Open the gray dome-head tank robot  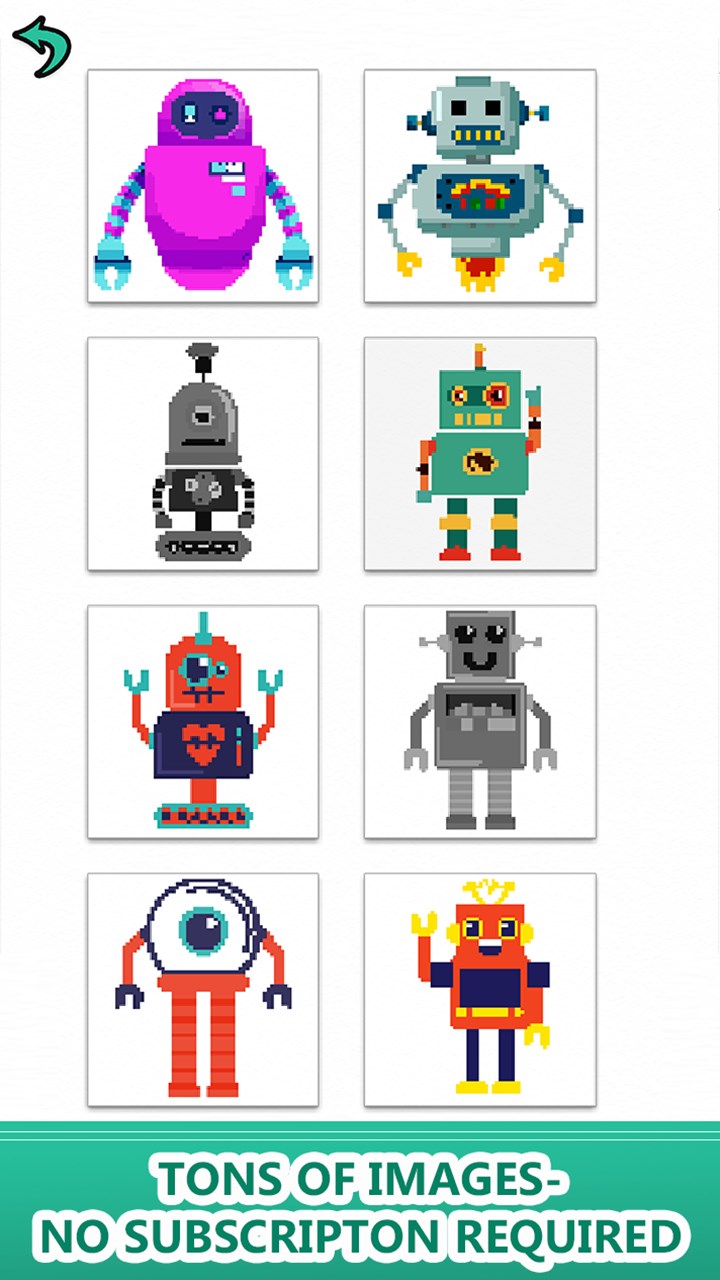point(203,454)
